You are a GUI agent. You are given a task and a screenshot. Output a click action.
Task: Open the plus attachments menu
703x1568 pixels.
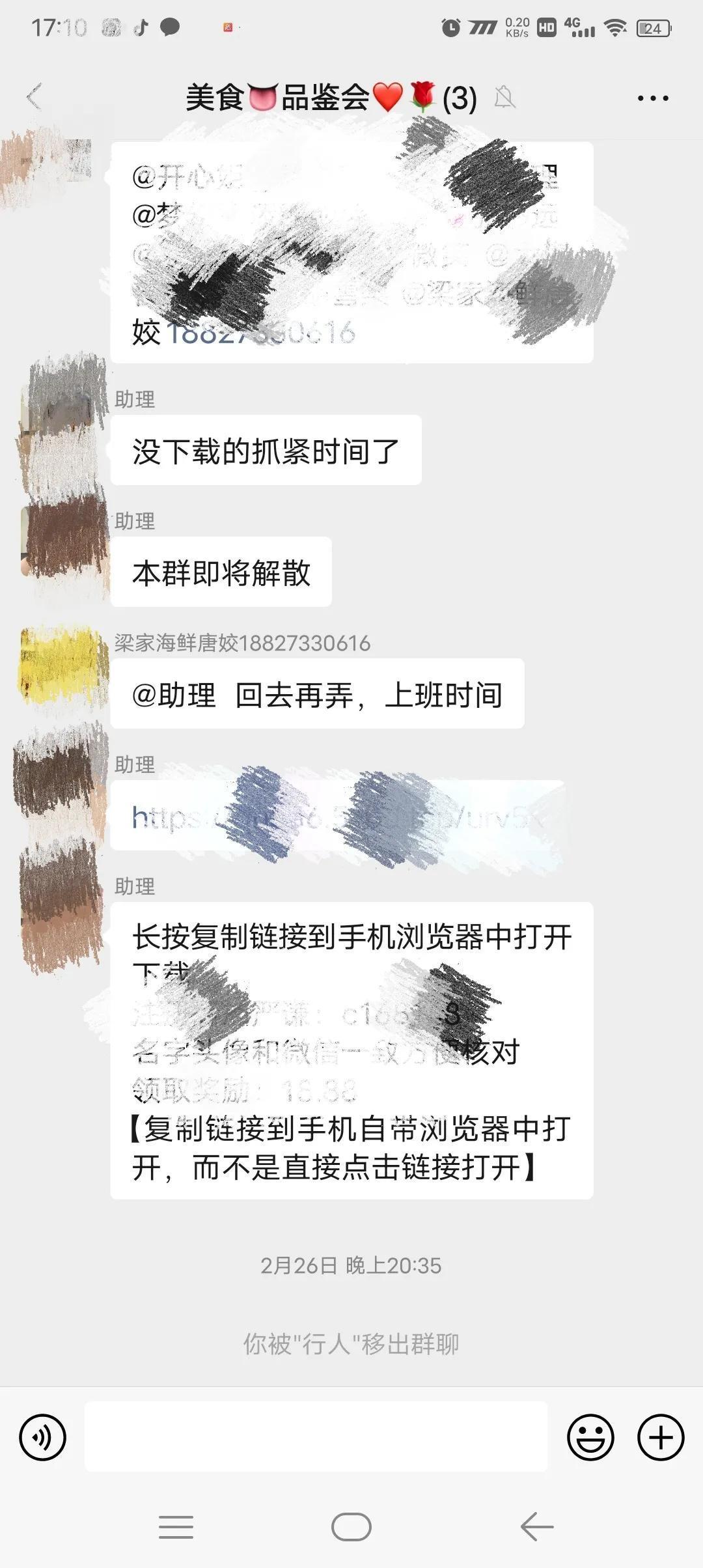pyautogui.click(x=661, y=1436)
